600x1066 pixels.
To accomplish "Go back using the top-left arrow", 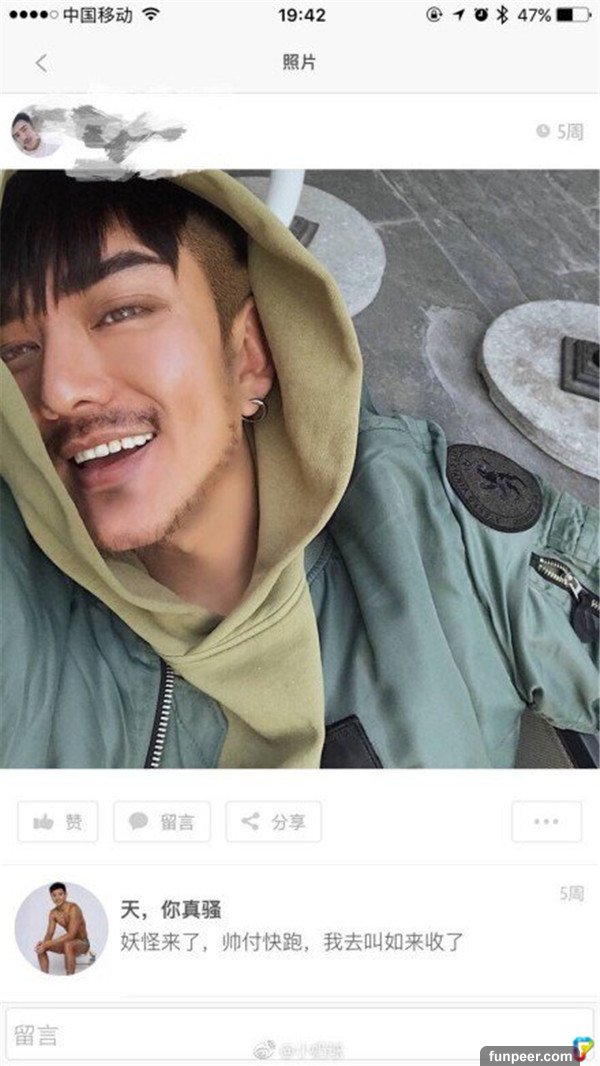I will [41, 63].
